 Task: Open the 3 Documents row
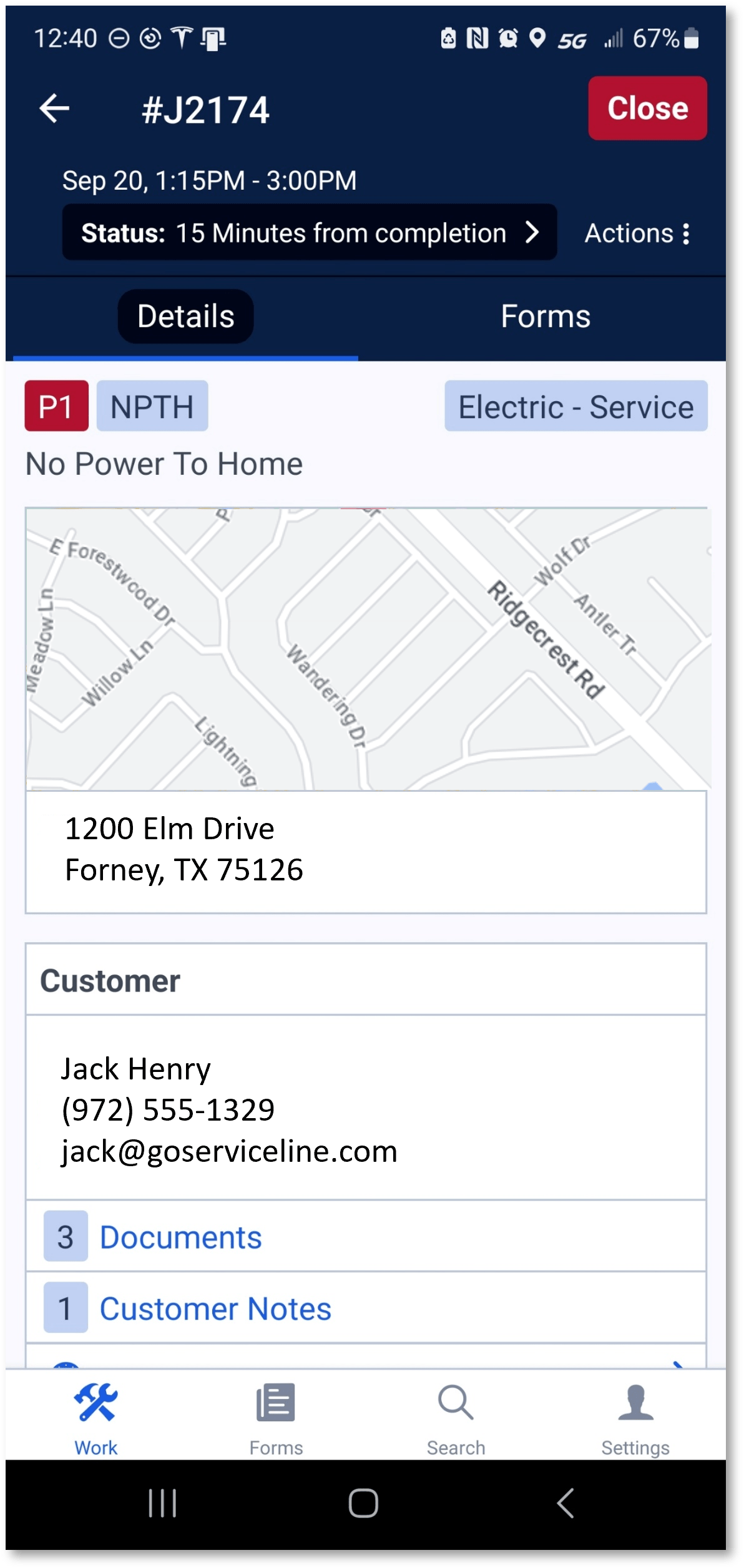(x=366, y=1237)
